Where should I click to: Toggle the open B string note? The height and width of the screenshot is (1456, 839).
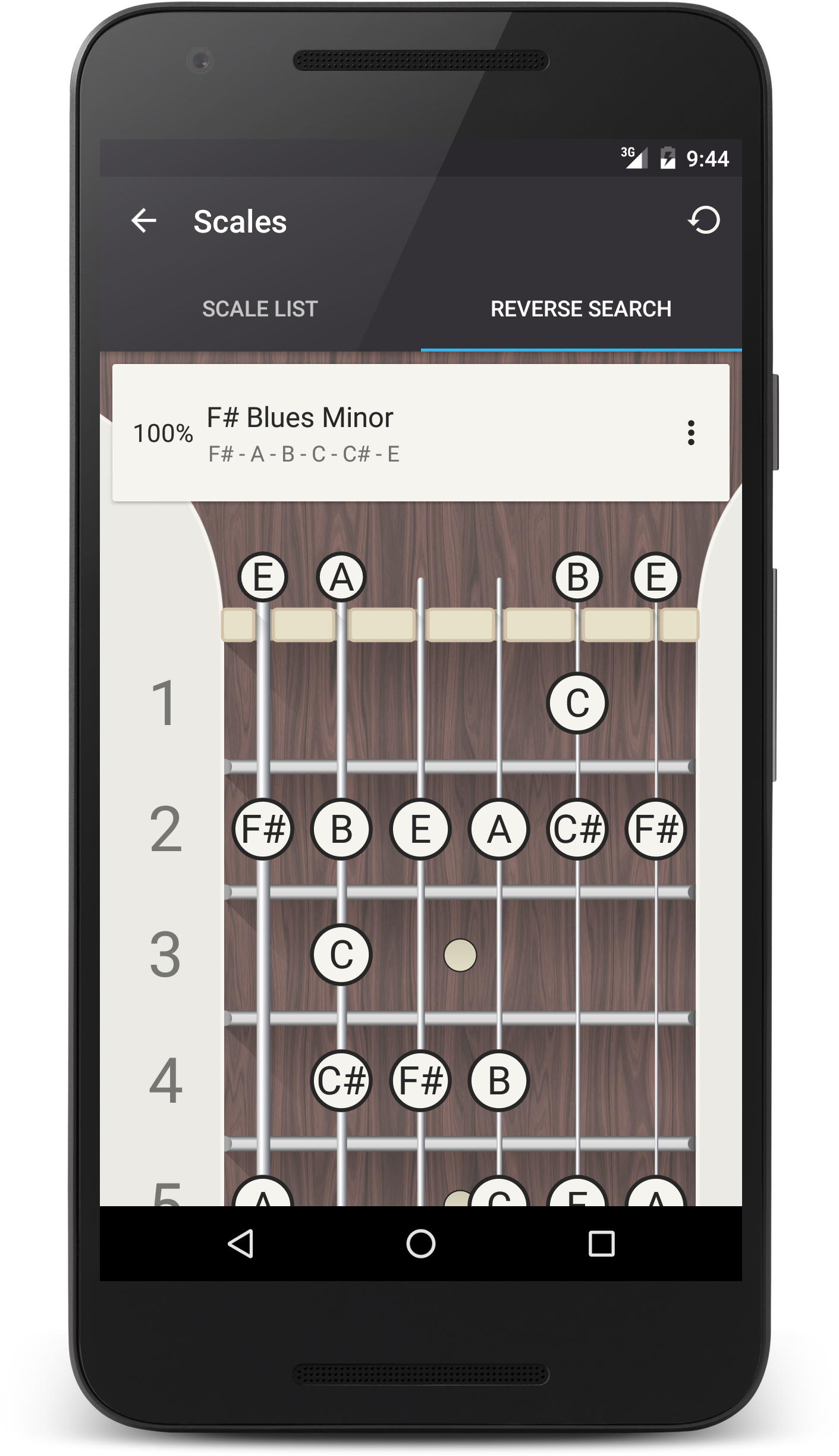(x=577, y=577)
